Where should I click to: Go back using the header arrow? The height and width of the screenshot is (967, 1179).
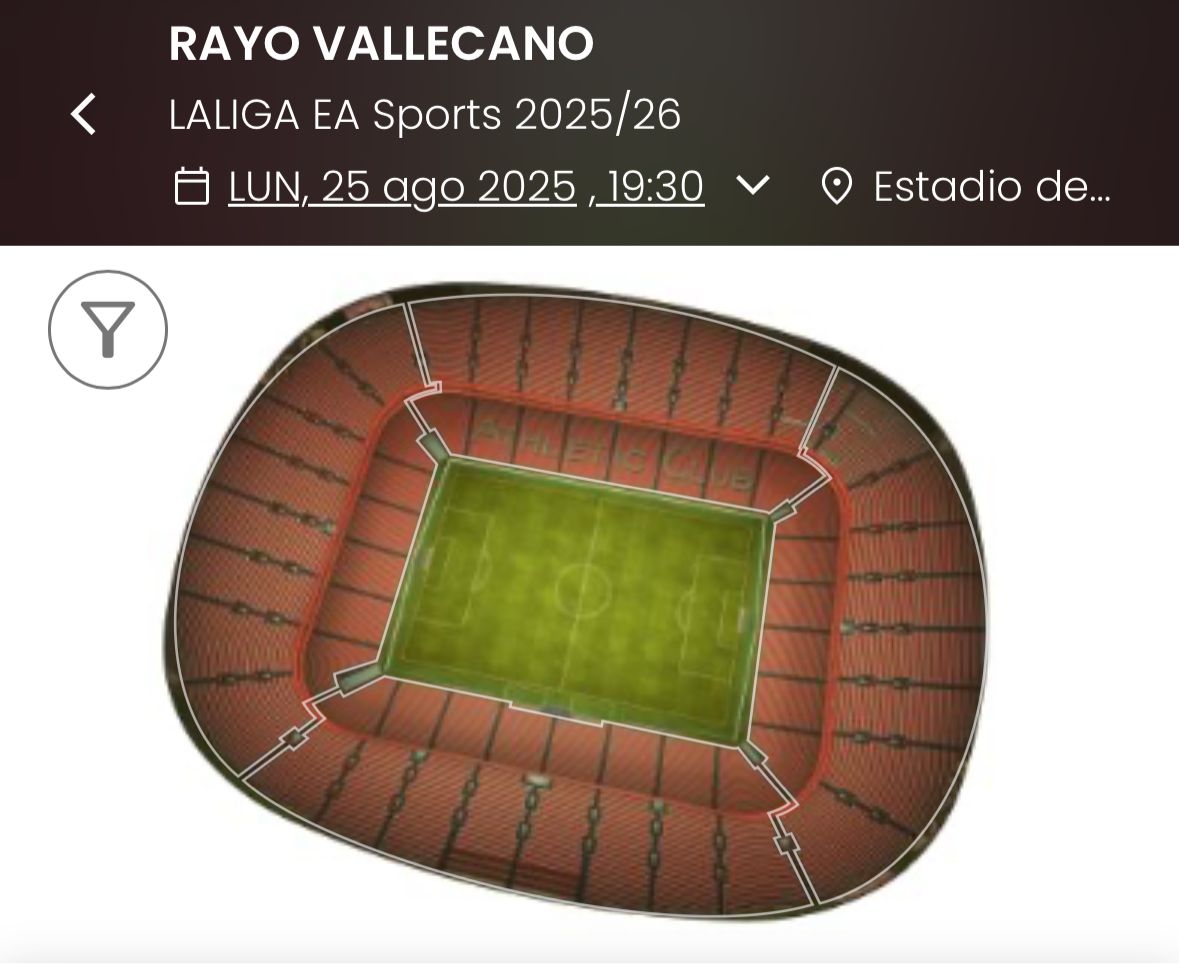tap(84, 114)
